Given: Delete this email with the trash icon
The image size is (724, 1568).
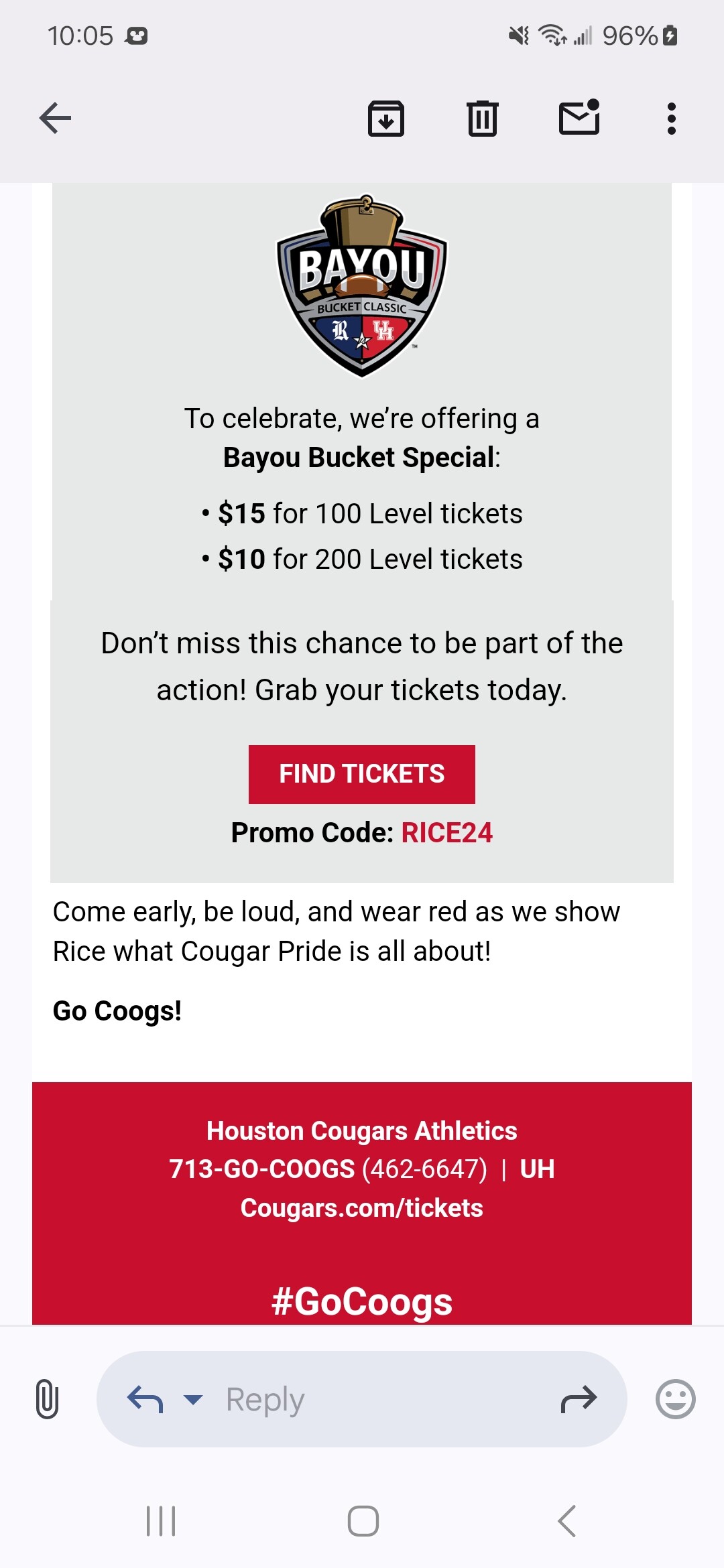Looking at the screenshot, I should pos(482,119).
